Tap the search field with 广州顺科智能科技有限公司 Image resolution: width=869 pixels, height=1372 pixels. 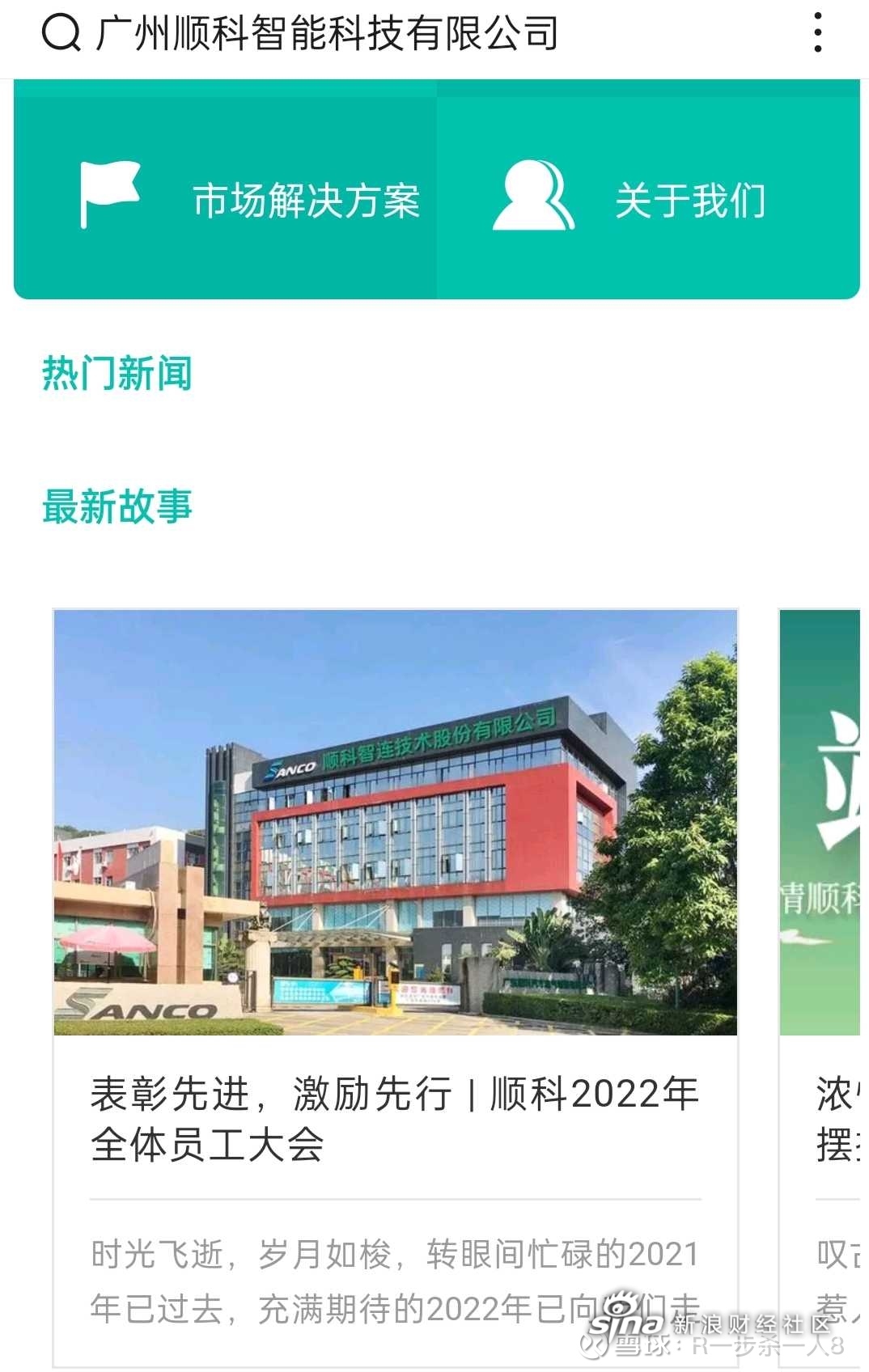[x=327, y=34]
